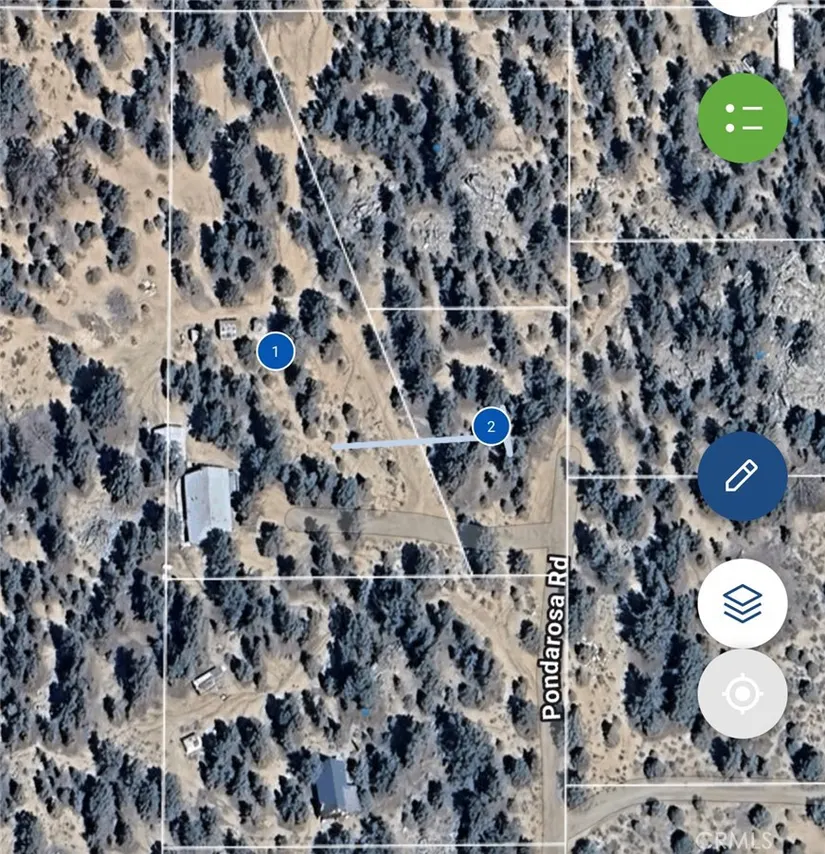Select map marker number 2
The height and width of the screenshot is (854, 825).
click(x=491, y=427)
